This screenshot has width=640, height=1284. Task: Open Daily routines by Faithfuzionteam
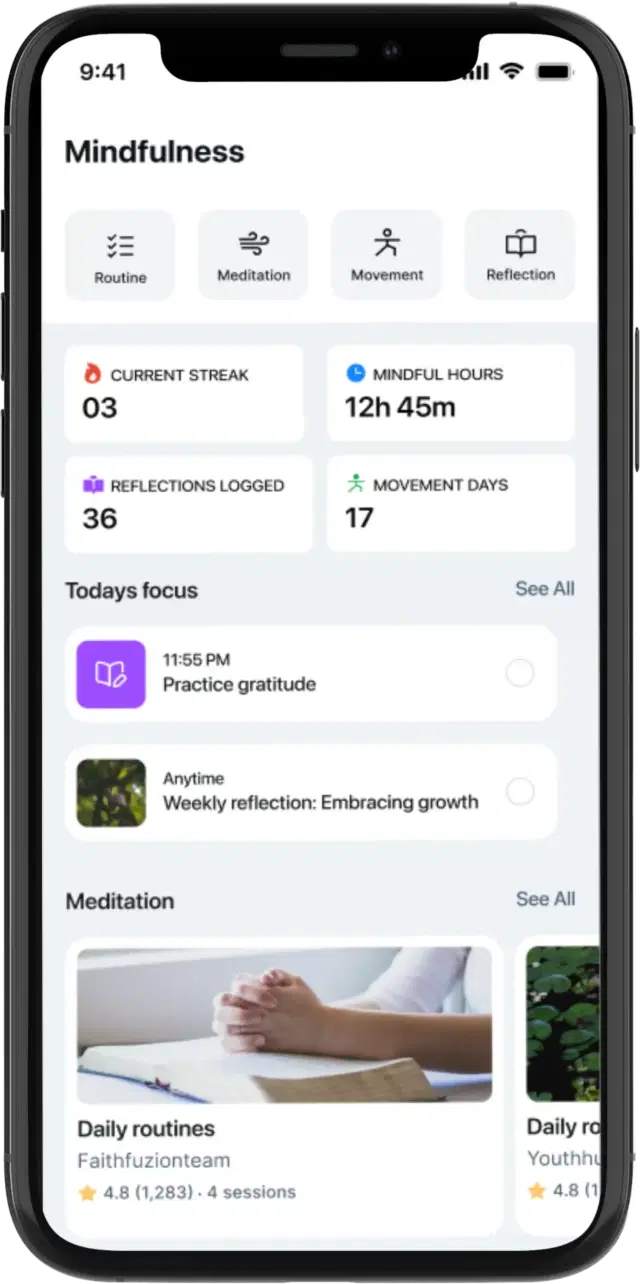pyautogui.click(x=284, y=1085)
